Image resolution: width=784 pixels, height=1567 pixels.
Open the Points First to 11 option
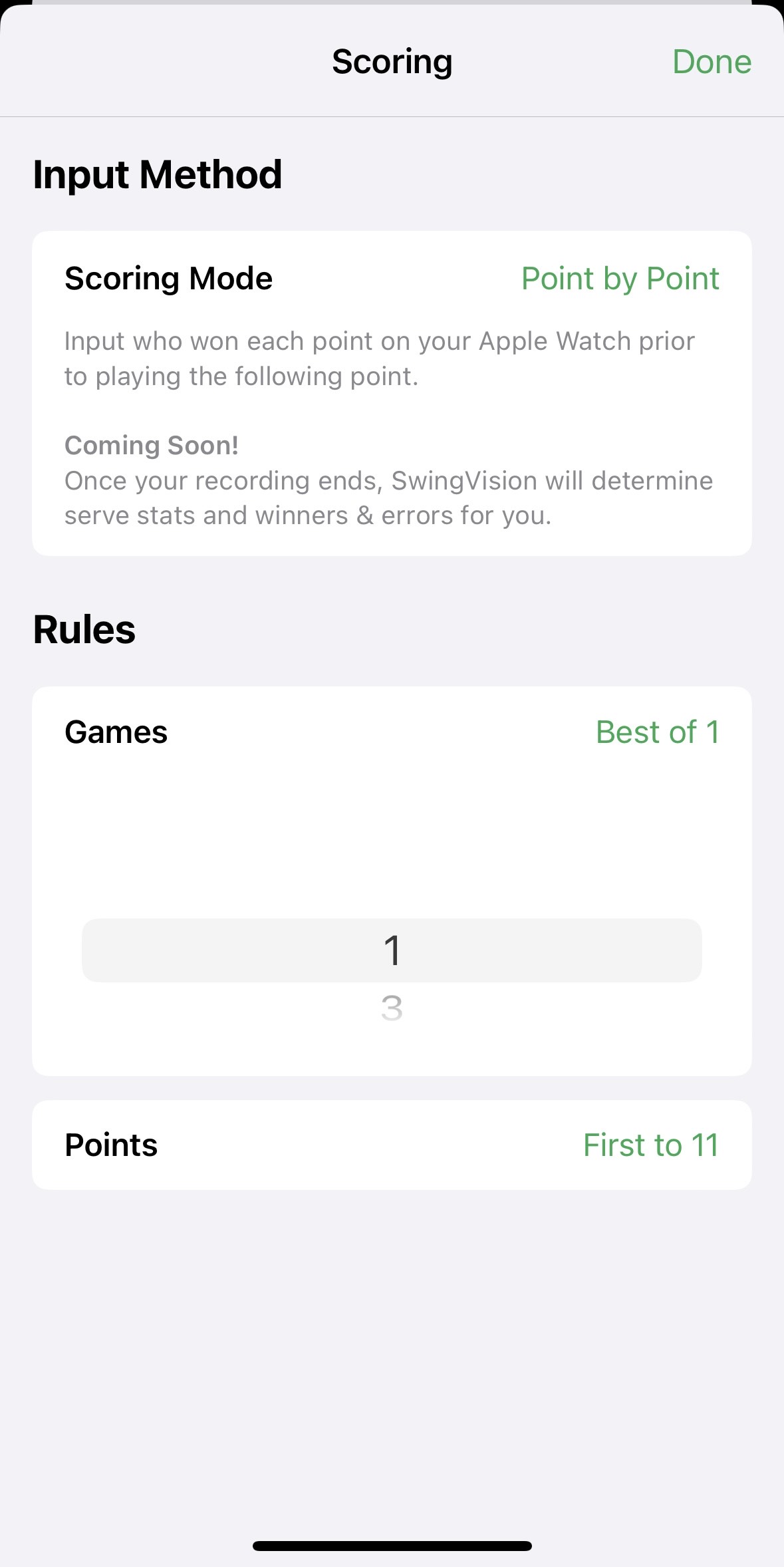tap(650, 1145)
